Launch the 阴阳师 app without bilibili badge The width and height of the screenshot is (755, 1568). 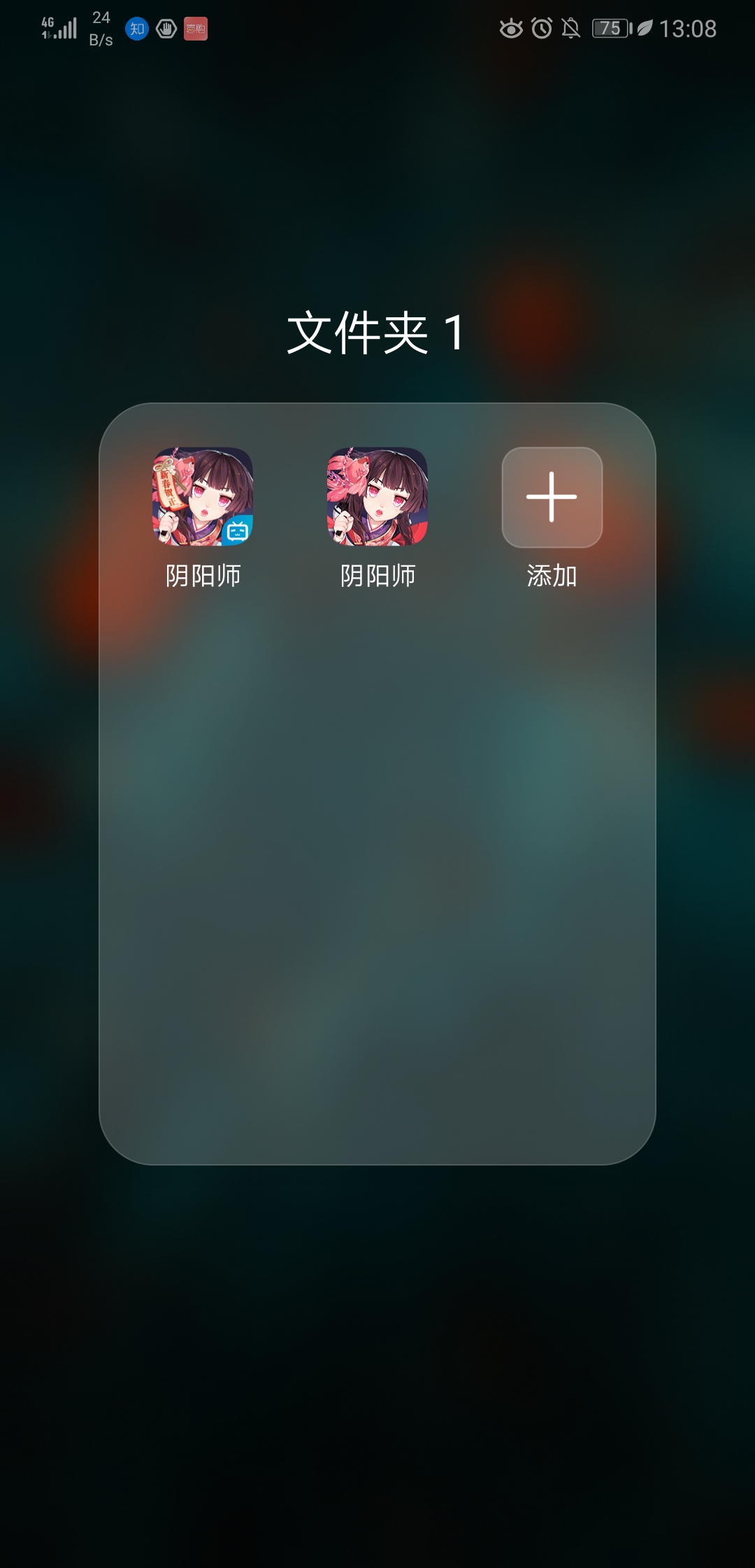point(377,497)
